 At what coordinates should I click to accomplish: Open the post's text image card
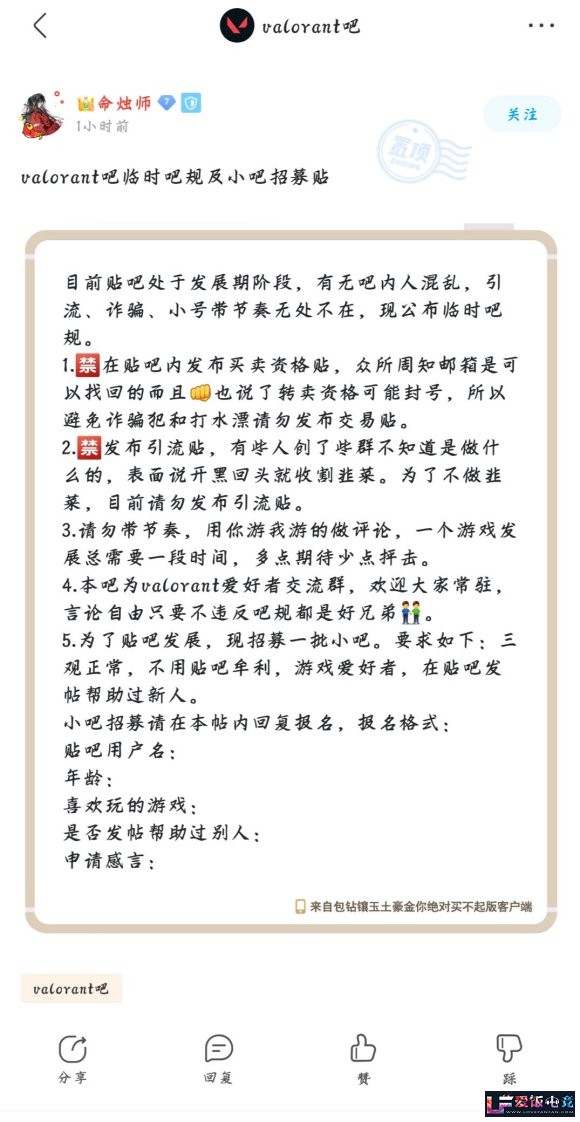pos(290,582)
